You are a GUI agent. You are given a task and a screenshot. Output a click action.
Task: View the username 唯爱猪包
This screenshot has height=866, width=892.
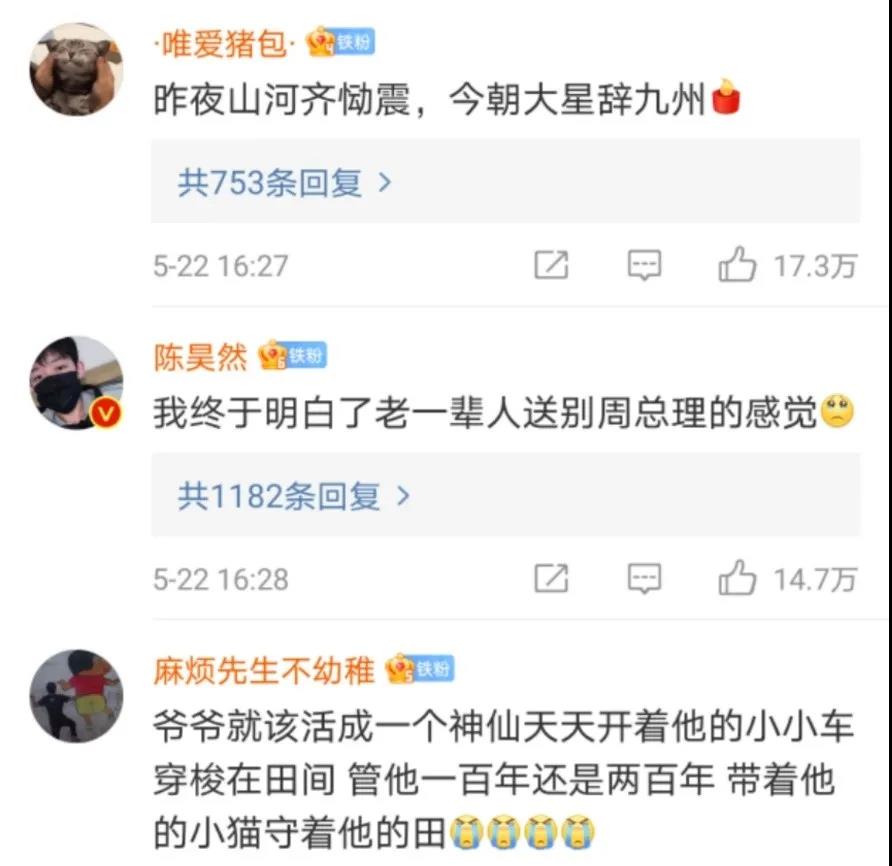tap(224, 43)
